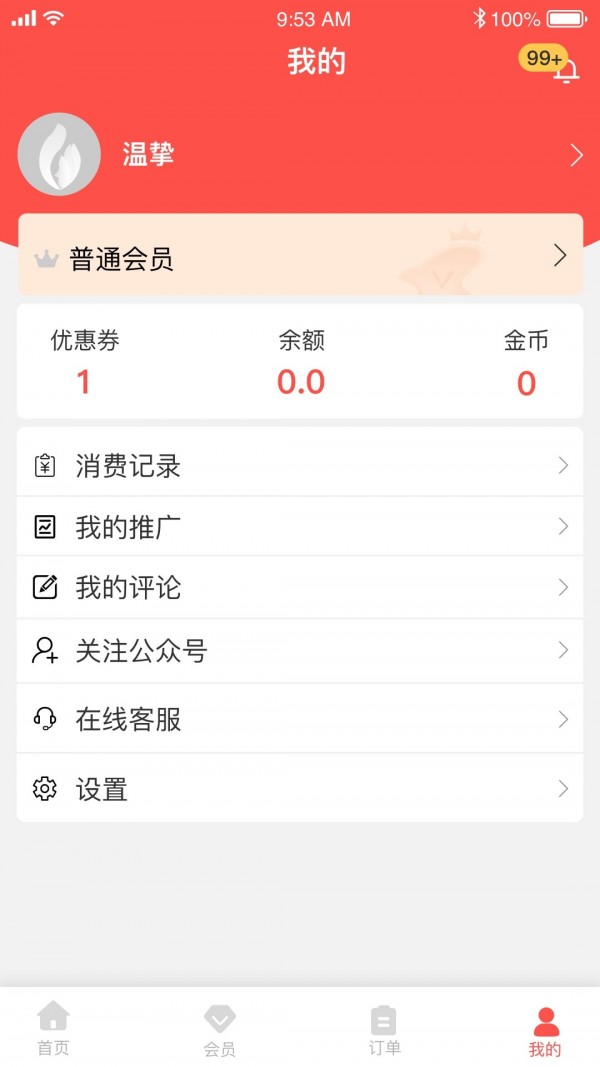The width and height of the screenshot is (600, 1067).
Task: Open the 普通会员 membership card
Action: 300,258
